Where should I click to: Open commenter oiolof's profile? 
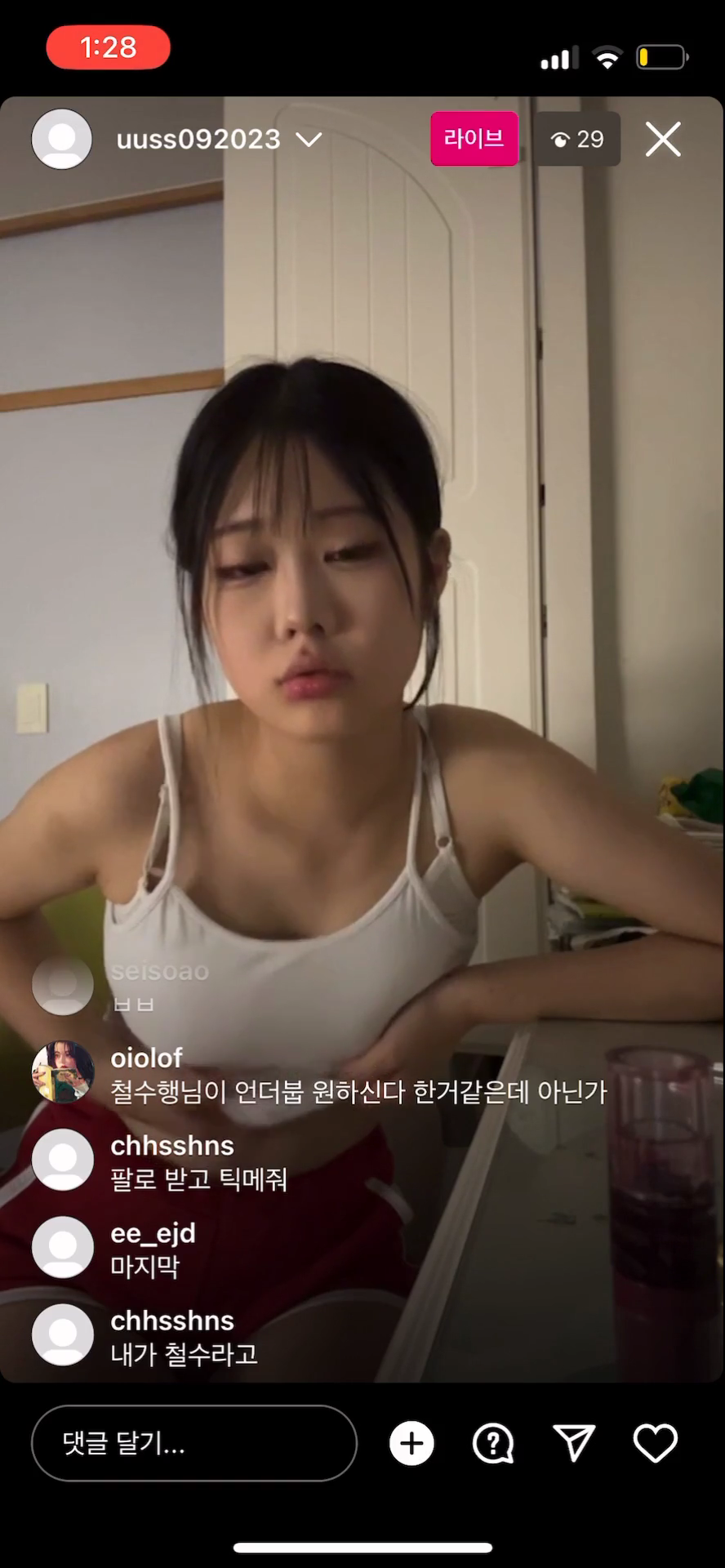[63, 1071]
